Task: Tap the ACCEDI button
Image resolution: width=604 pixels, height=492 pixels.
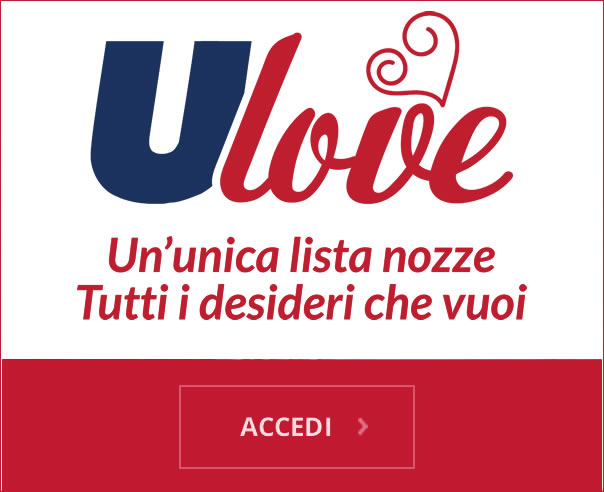Action: pos(297,427)
